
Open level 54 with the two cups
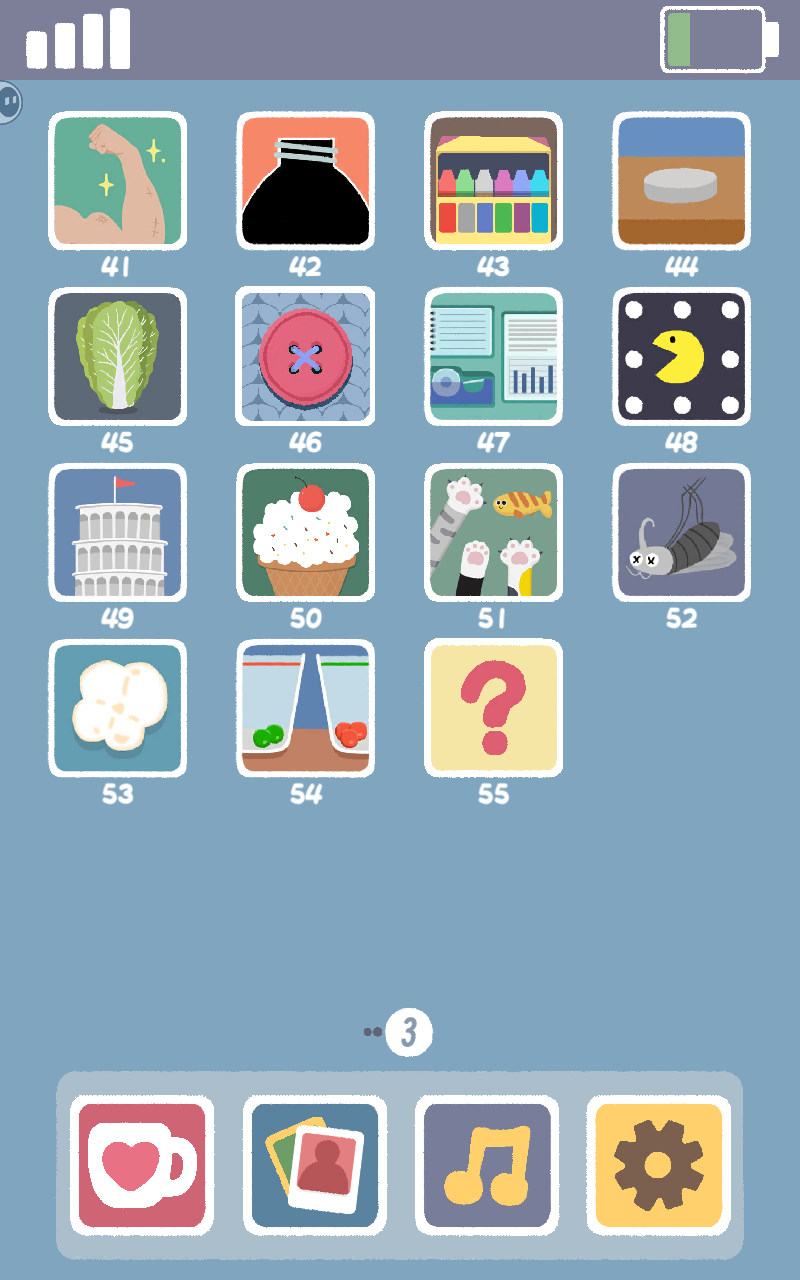click(305, 709)
